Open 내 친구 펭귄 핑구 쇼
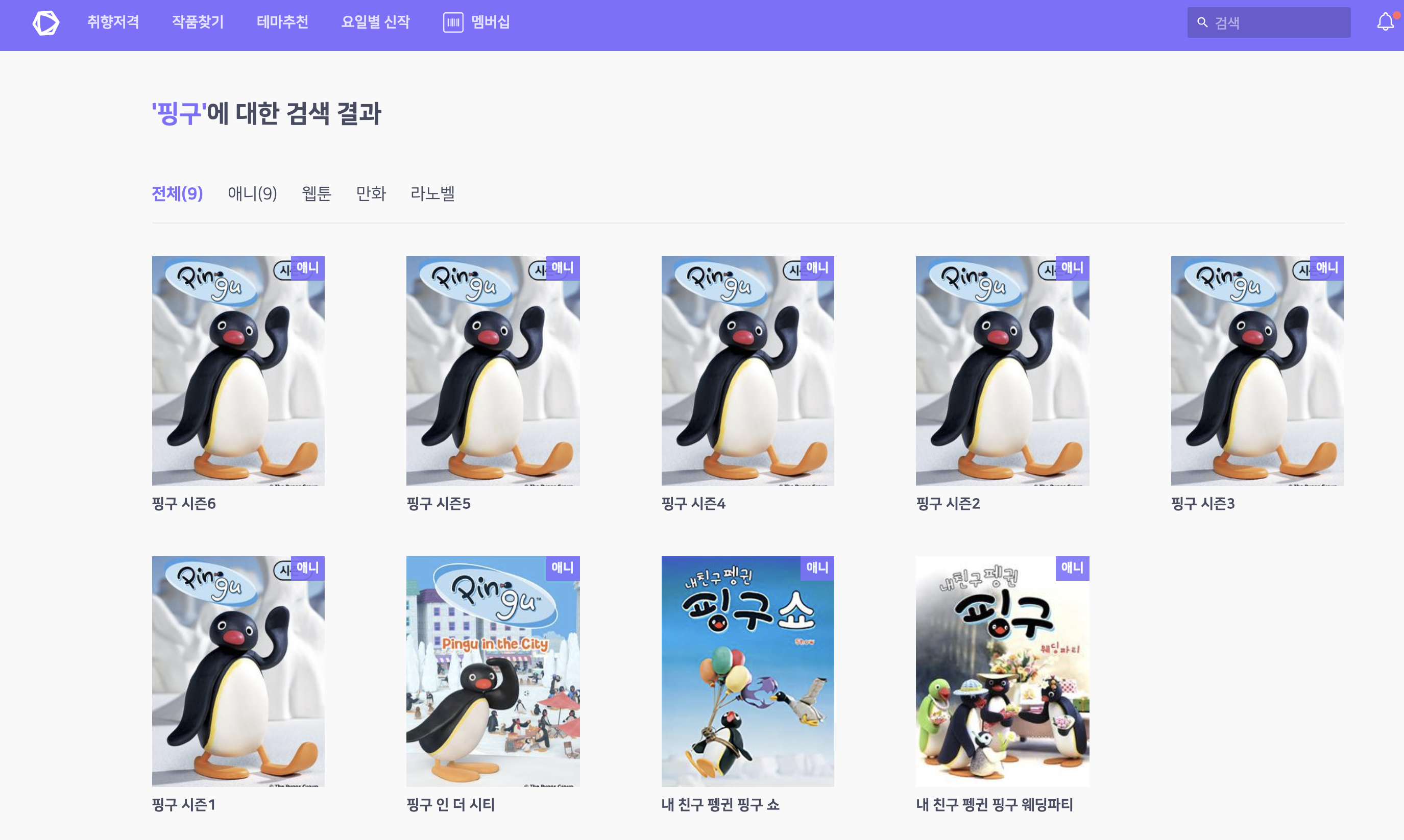Screen dimensions: 1404x840 point(747,671)
